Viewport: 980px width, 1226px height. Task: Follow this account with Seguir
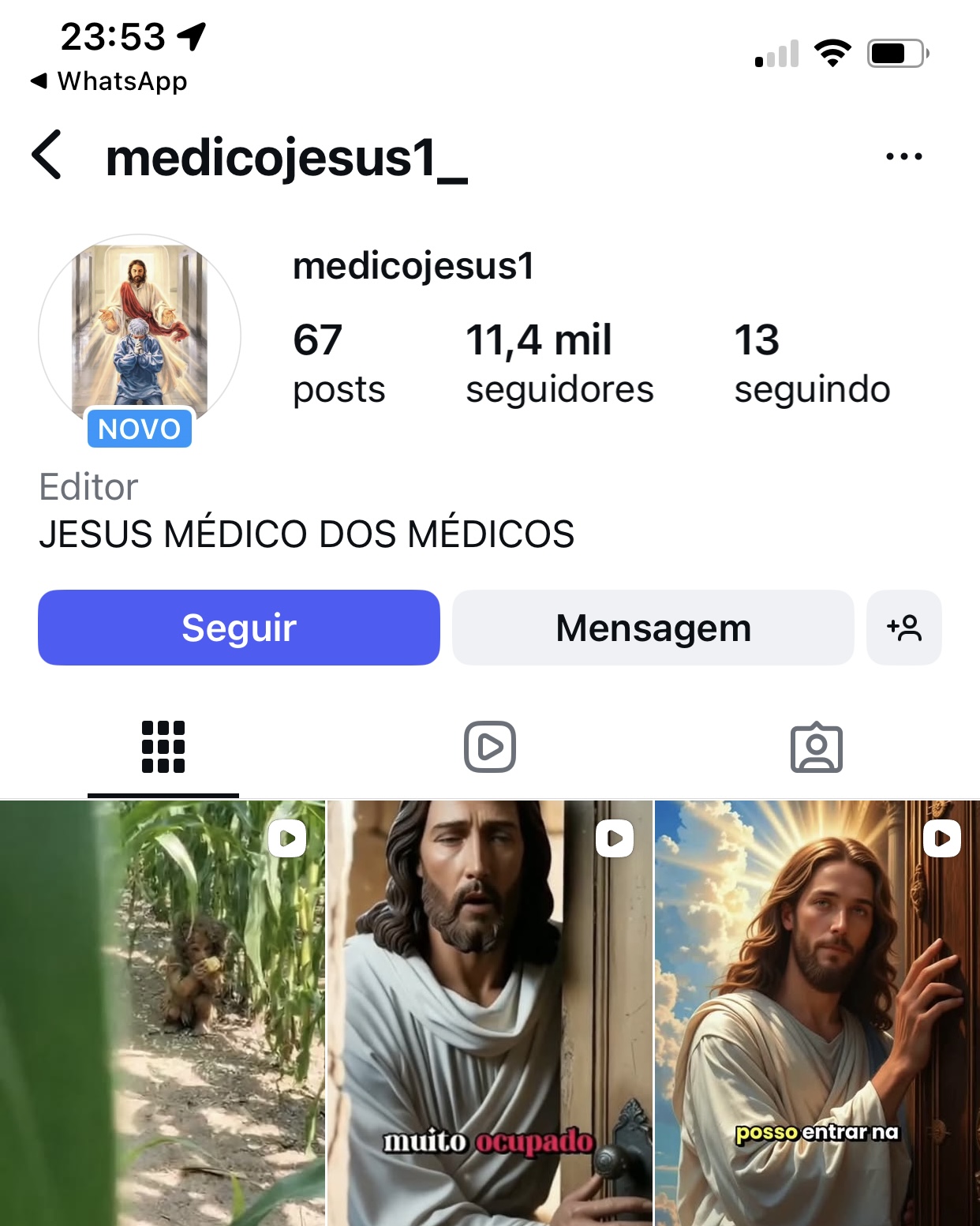[x=239, y=628]
